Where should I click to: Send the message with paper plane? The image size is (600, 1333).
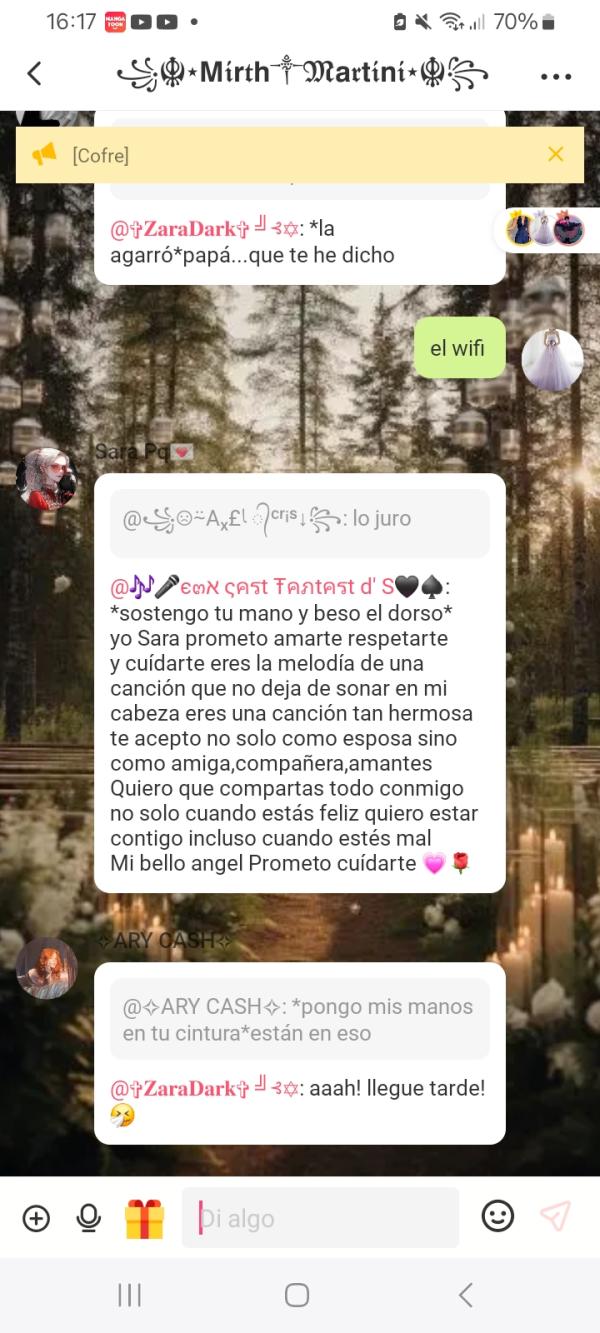(x=555, y=1216)
